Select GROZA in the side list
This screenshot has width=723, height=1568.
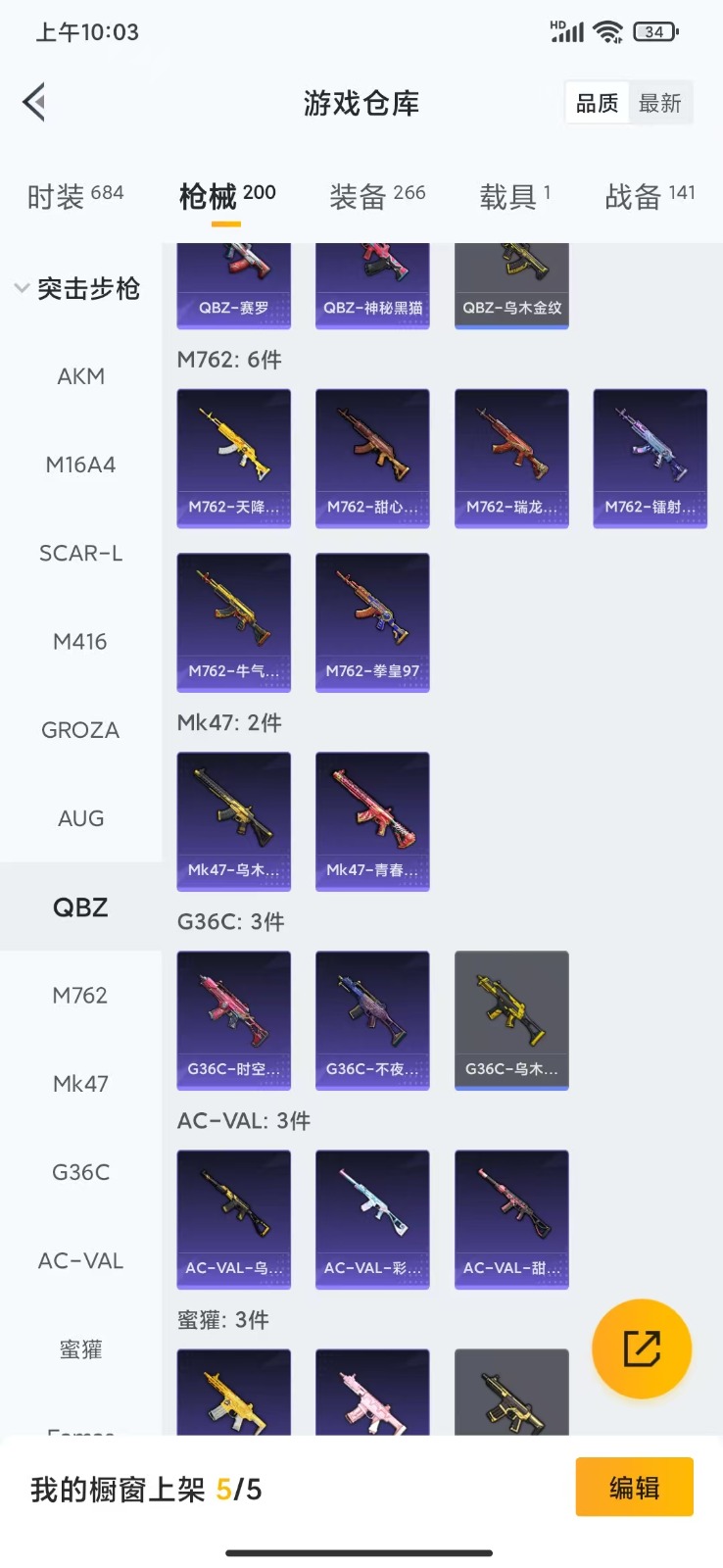80,730
